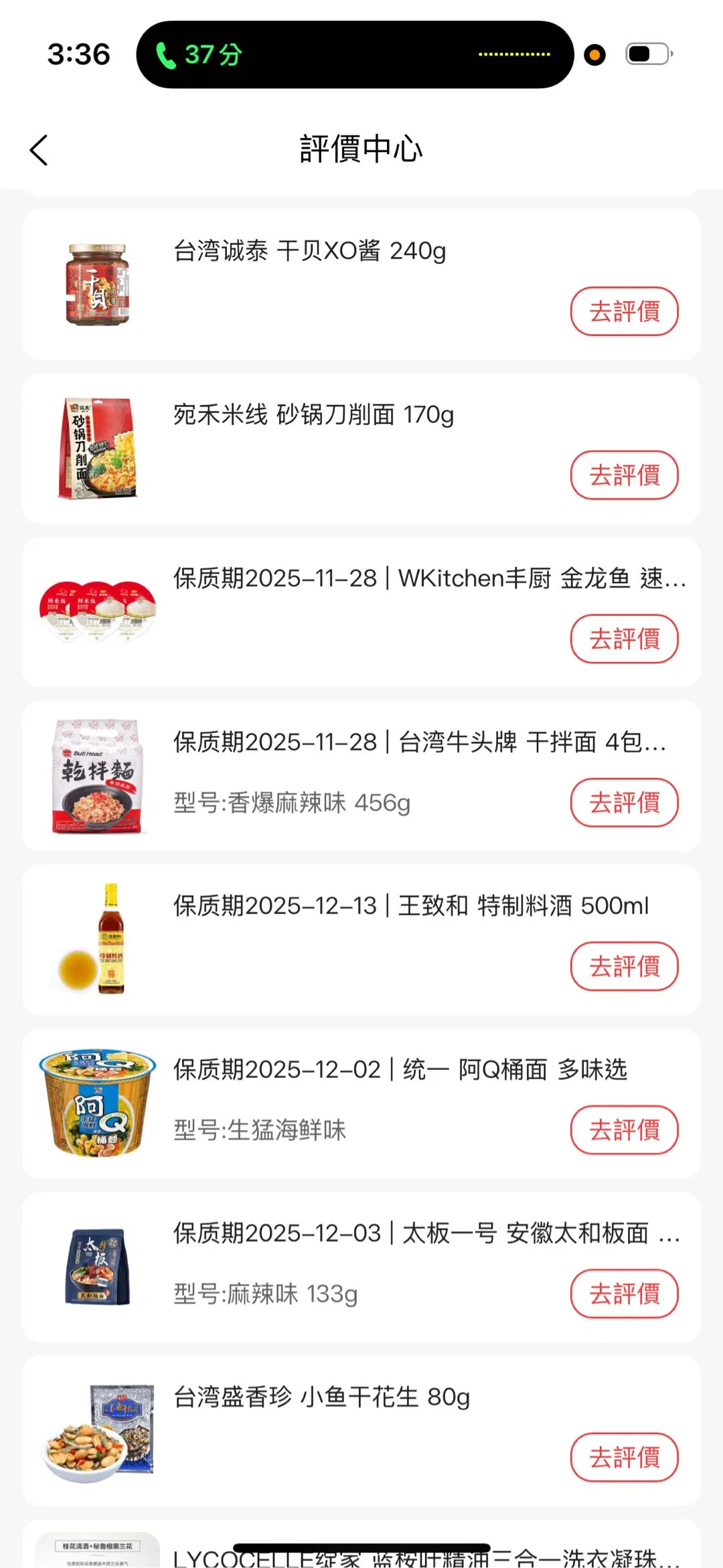Open the 台湾诚泰 干贝XO酱 product image
Screen dimensions: 723x1568
point(98,285)
